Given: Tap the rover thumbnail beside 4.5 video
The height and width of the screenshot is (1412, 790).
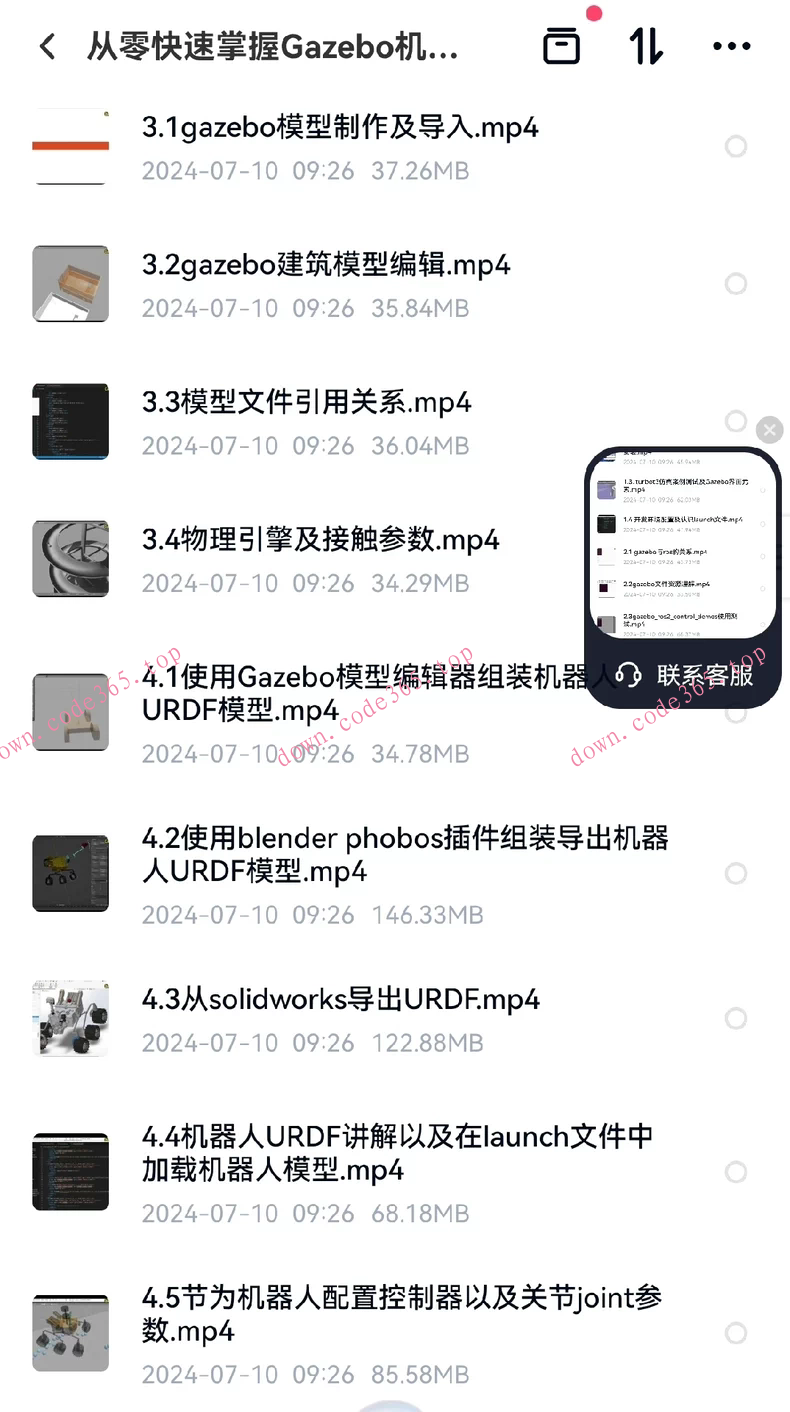Looking at the screenshot, I should pos(70,1333).
